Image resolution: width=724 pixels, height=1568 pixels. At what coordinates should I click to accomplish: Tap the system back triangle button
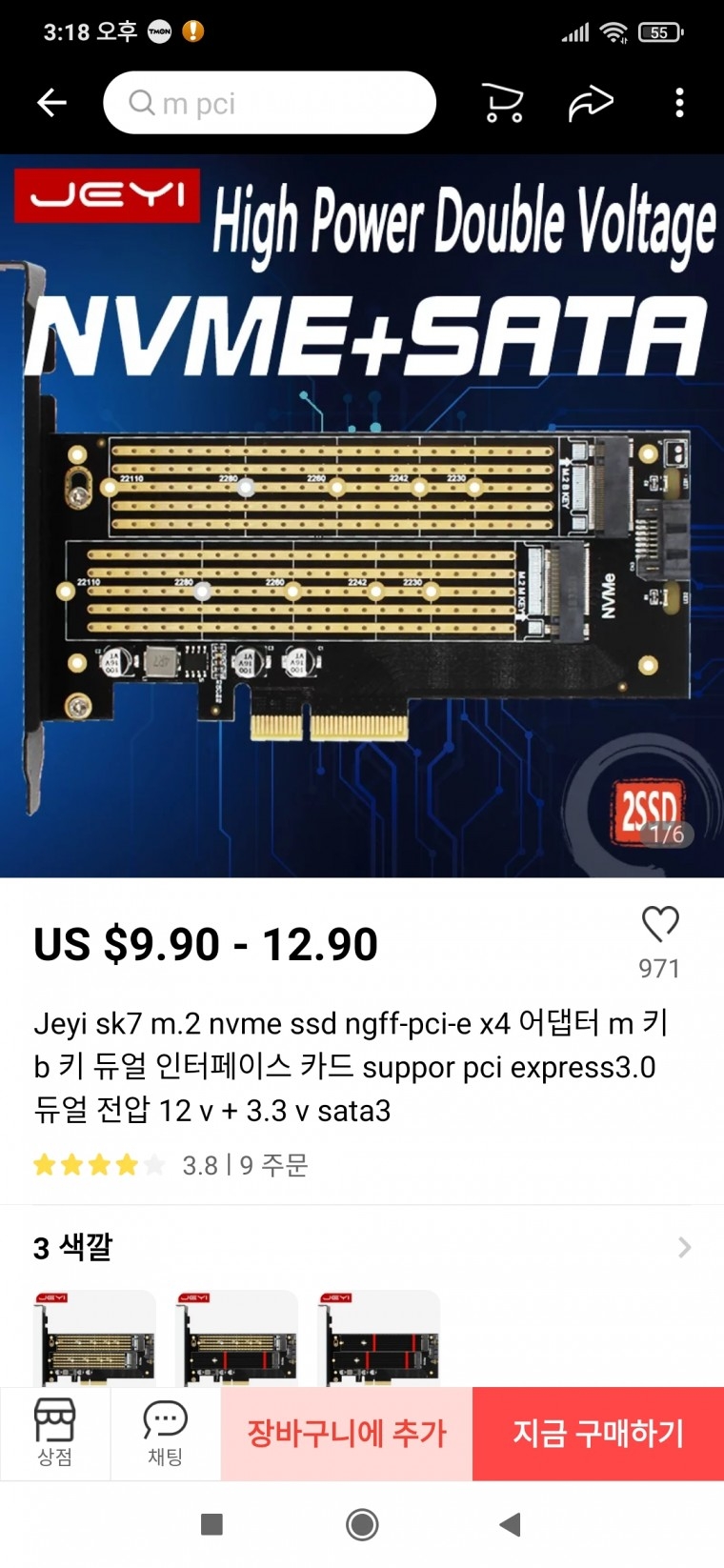(x=510, y=1524)
